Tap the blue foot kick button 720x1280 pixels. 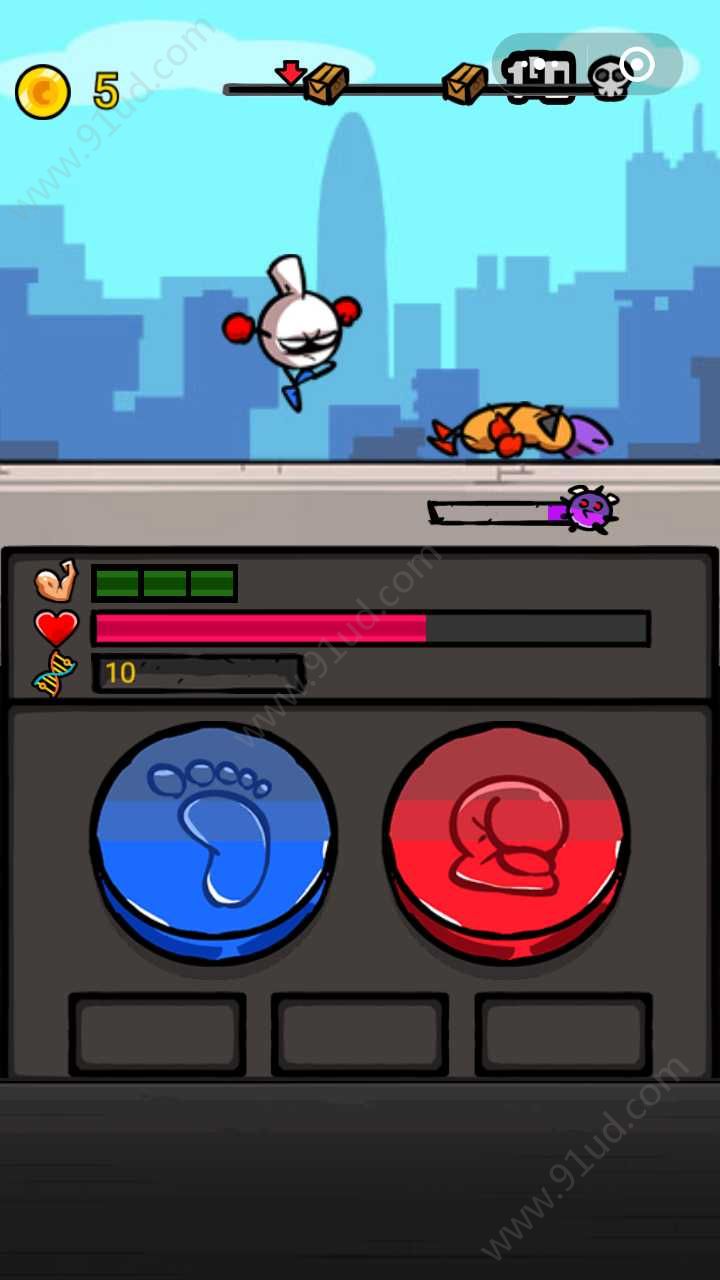point(213,838)
